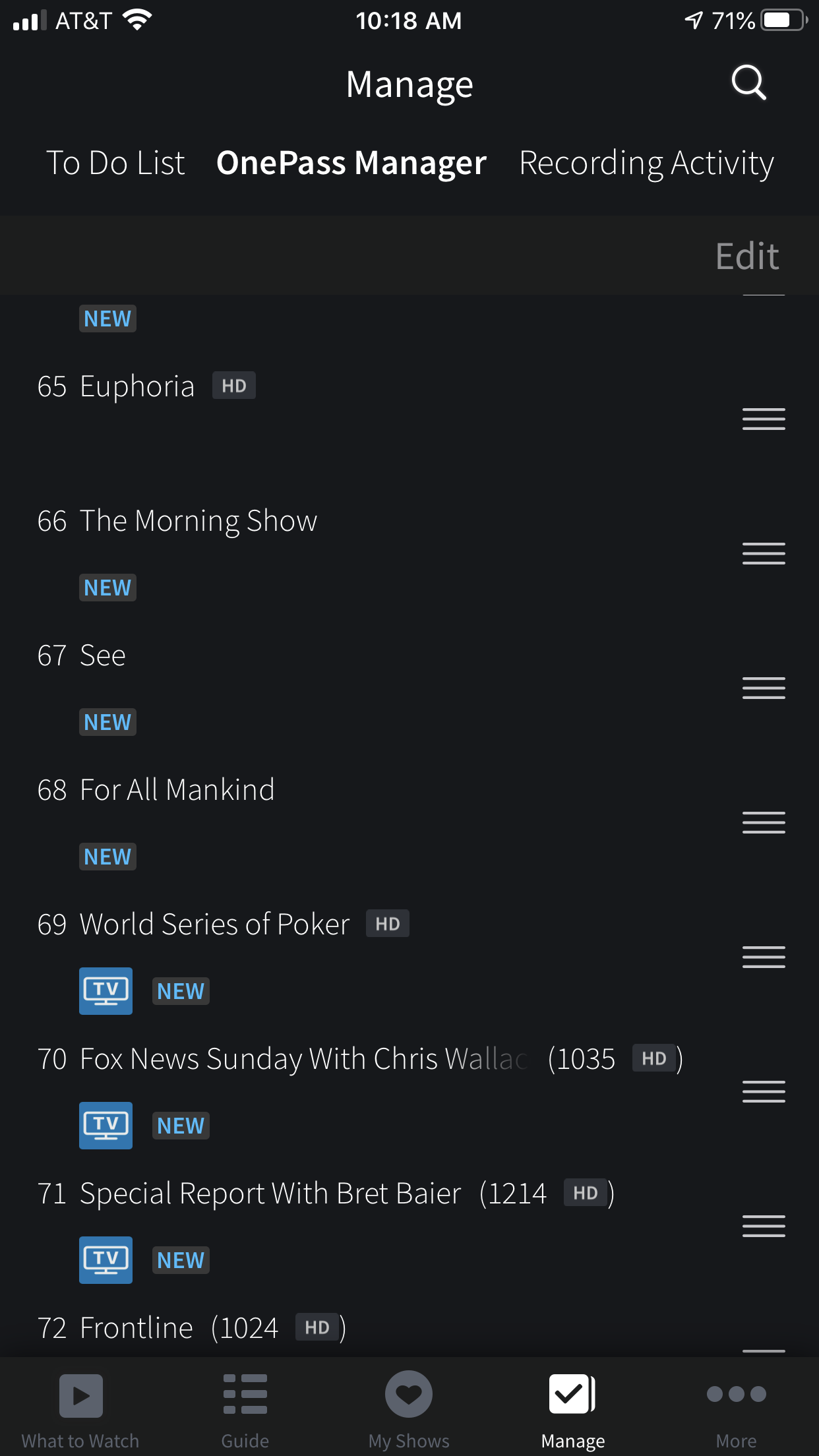Viewport: 819px width, 1456px height.
Task: Tap the reorder handle beside See
Action: [x=764, y=688]
